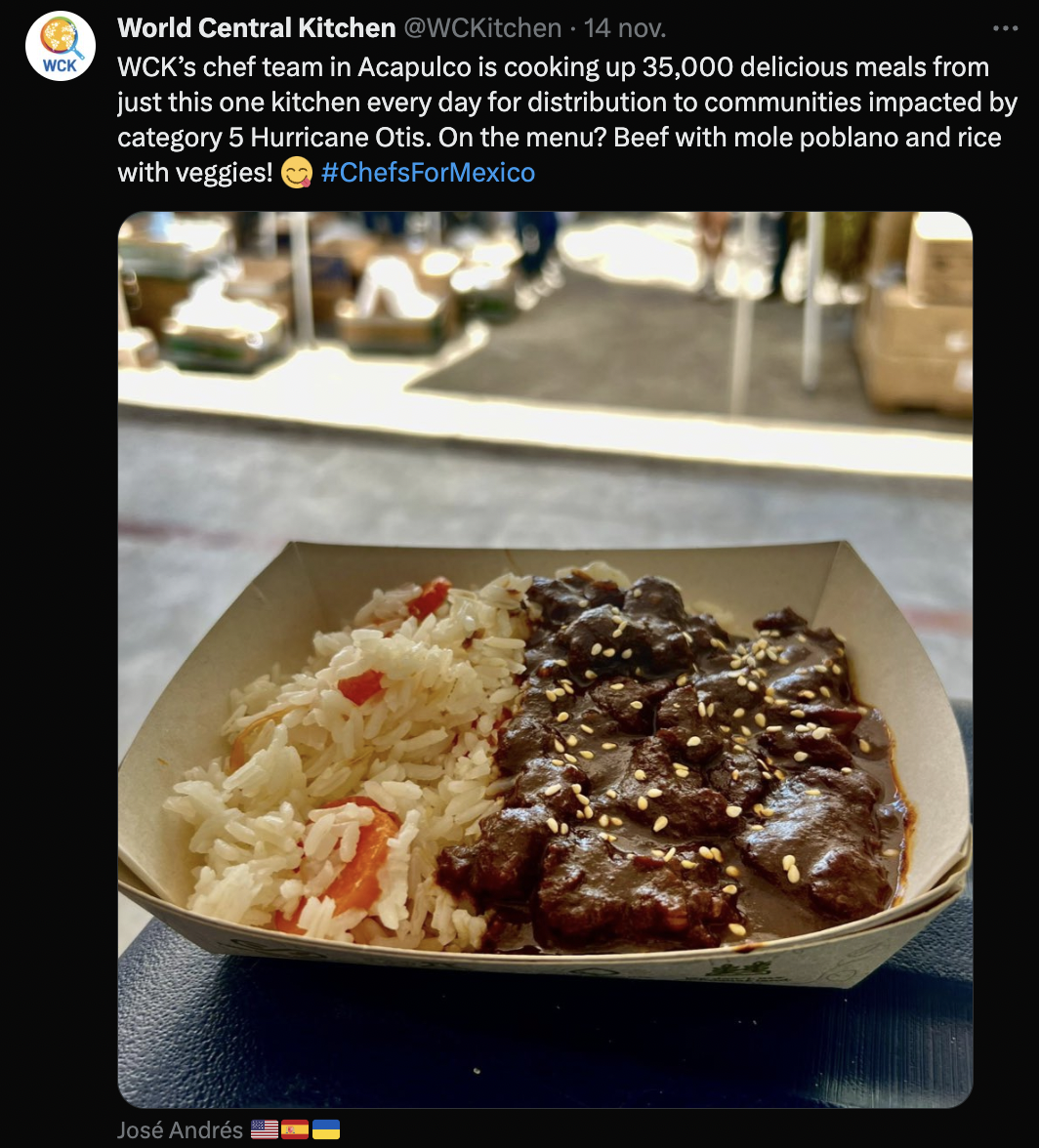The width and height of the screenshot is (1039, 1148).
Task: Open the tweet's overflow menu
Action: click(1005, 28)
